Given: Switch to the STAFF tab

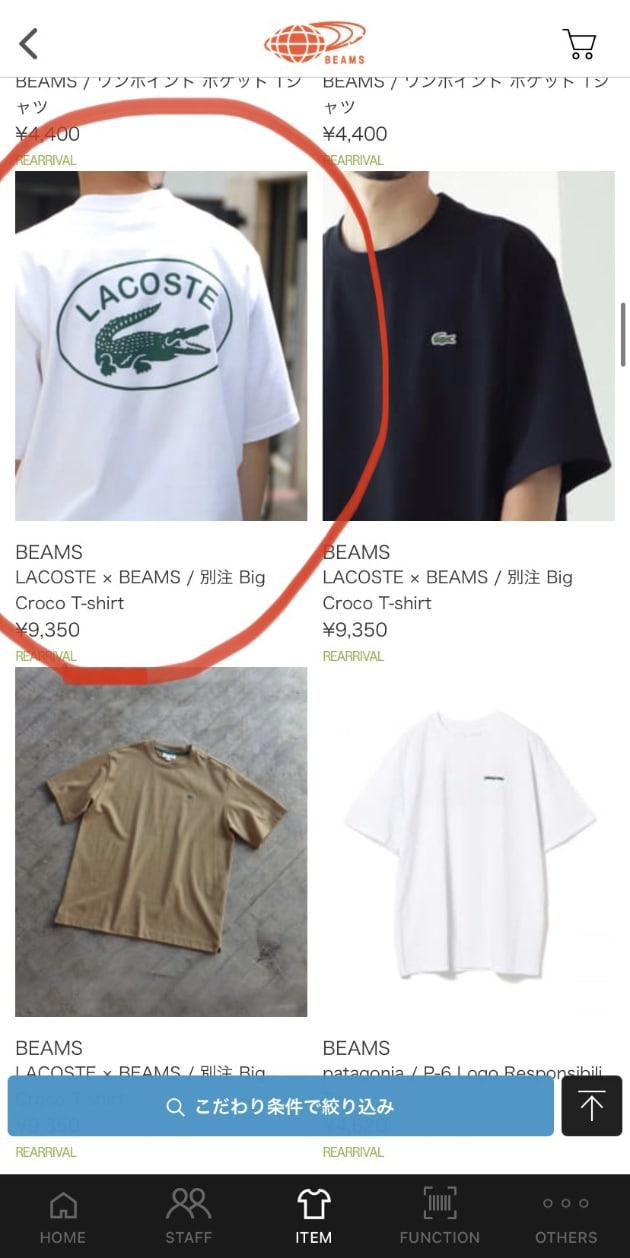Looking at the screenshot, I should pyautogui.click(x=188, y=1216).
